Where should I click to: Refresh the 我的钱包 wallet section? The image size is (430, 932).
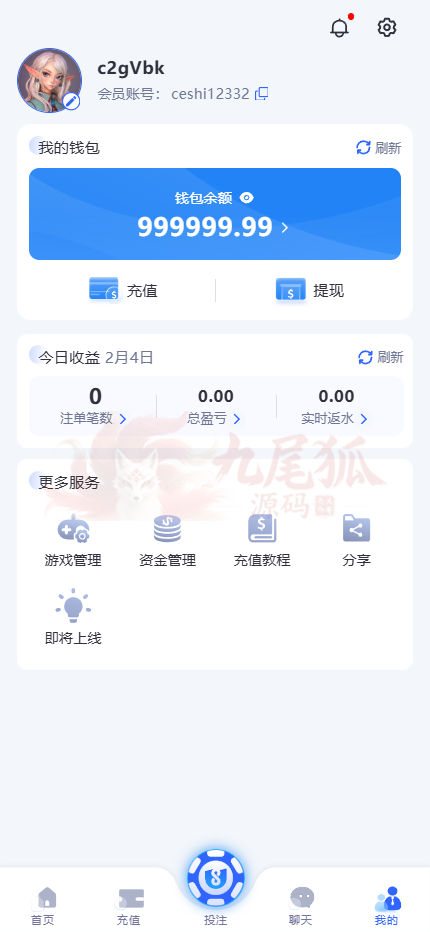(x=378, y=148)
